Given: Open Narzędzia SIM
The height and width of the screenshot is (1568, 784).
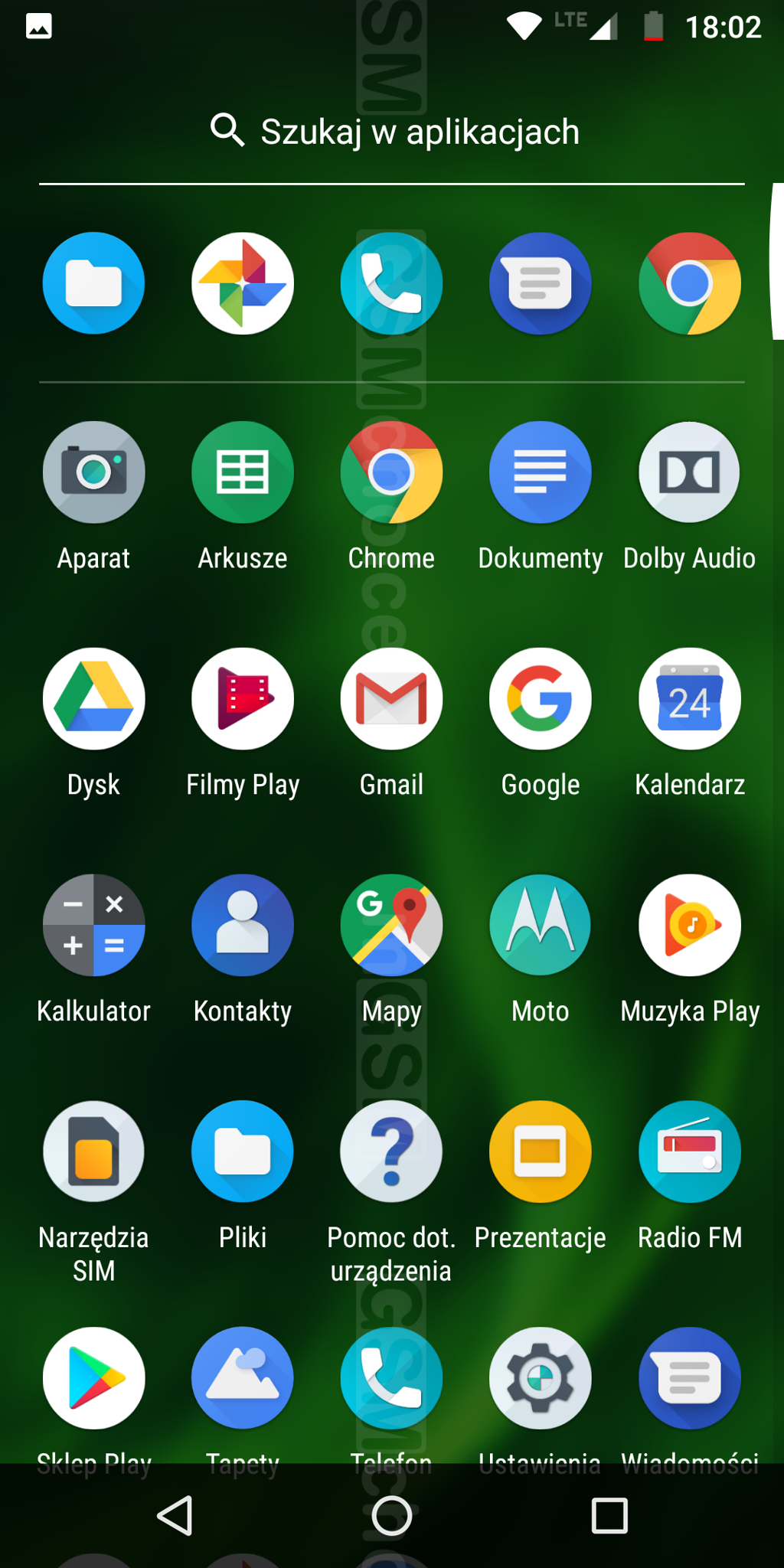Looking at the screenshot, I should coord(93,1151).
